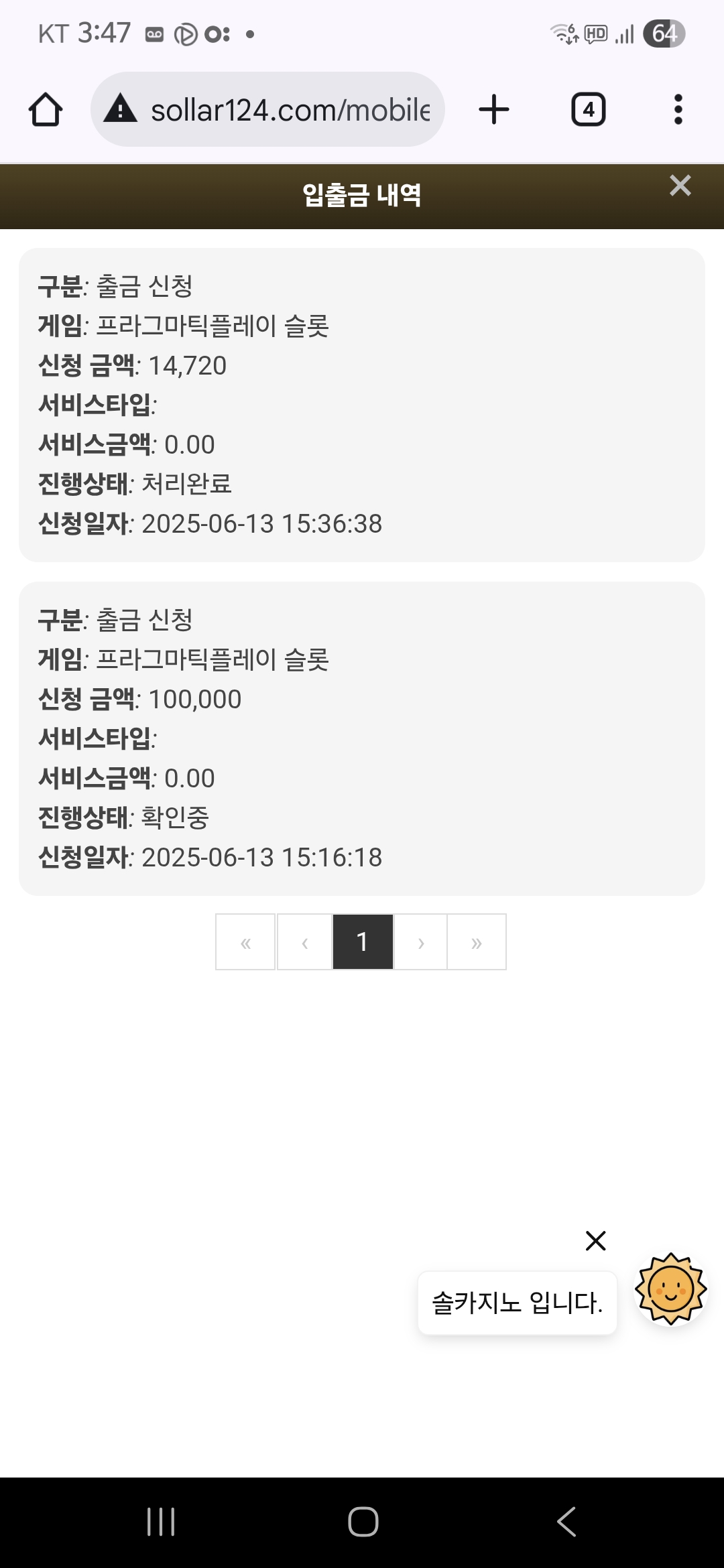This screenshot has height=1568, width=724.
Task: Open the sun chat assistant icon
Action: 670,1289
